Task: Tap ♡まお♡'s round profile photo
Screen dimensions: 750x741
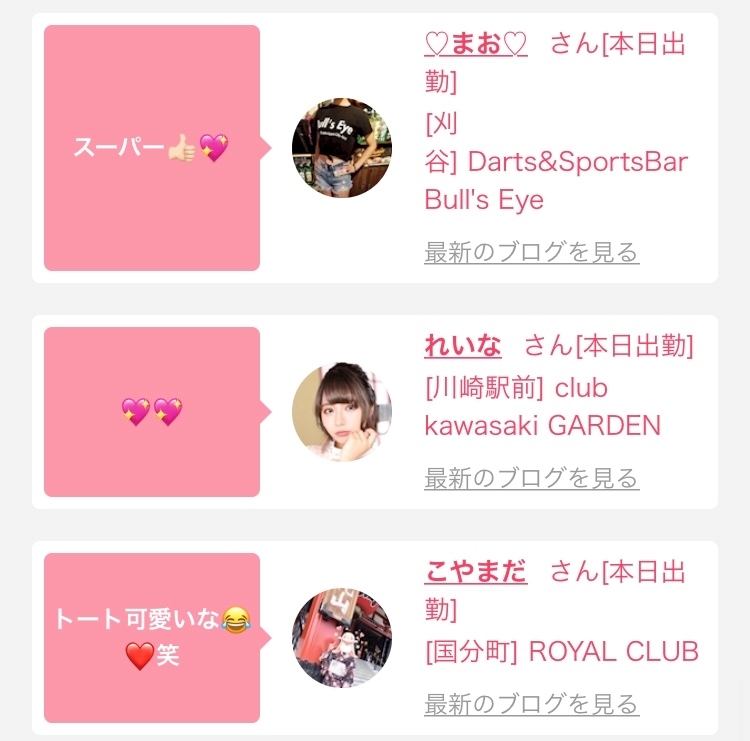Action: point(341,148)
